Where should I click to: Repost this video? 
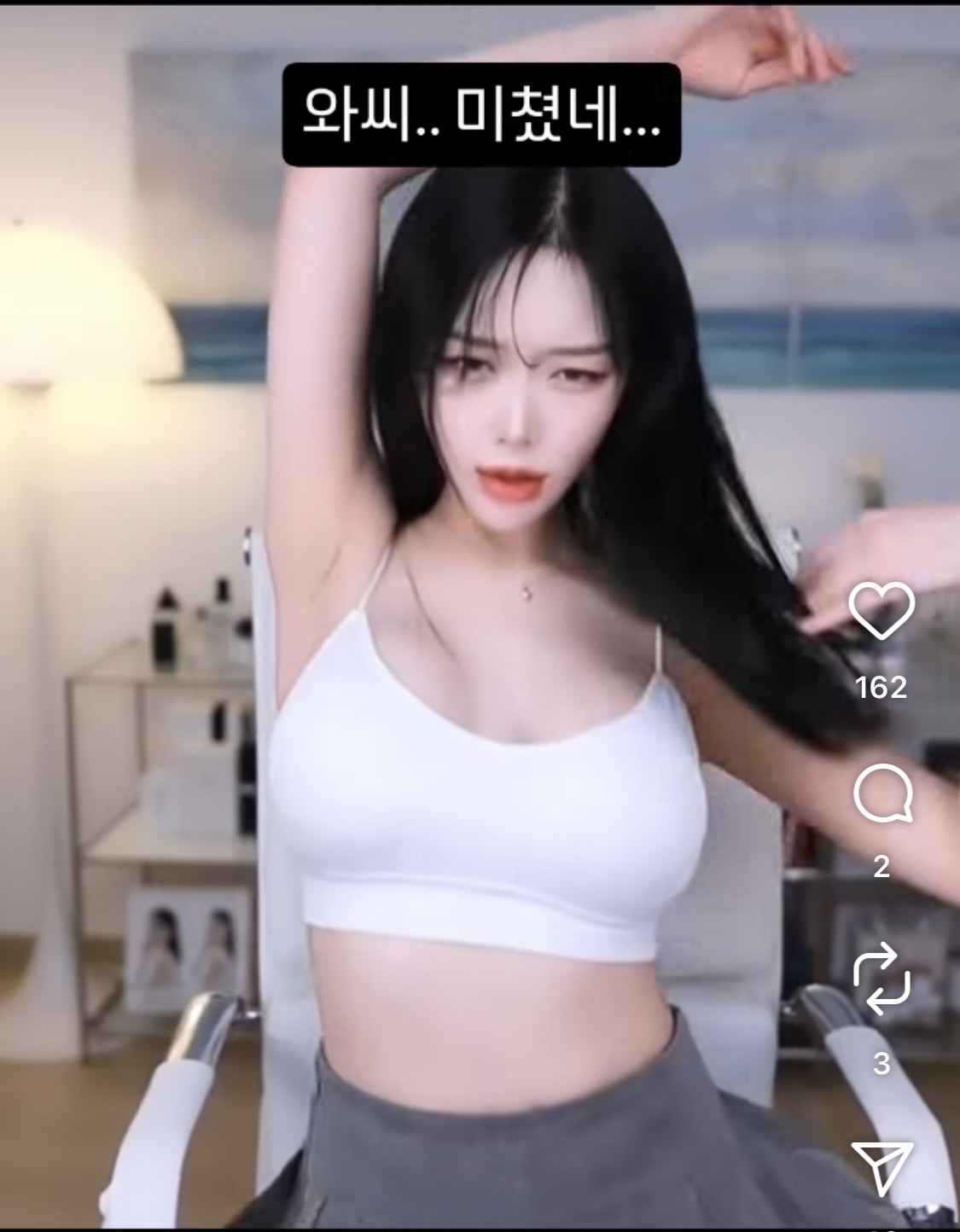coord(882,978)
